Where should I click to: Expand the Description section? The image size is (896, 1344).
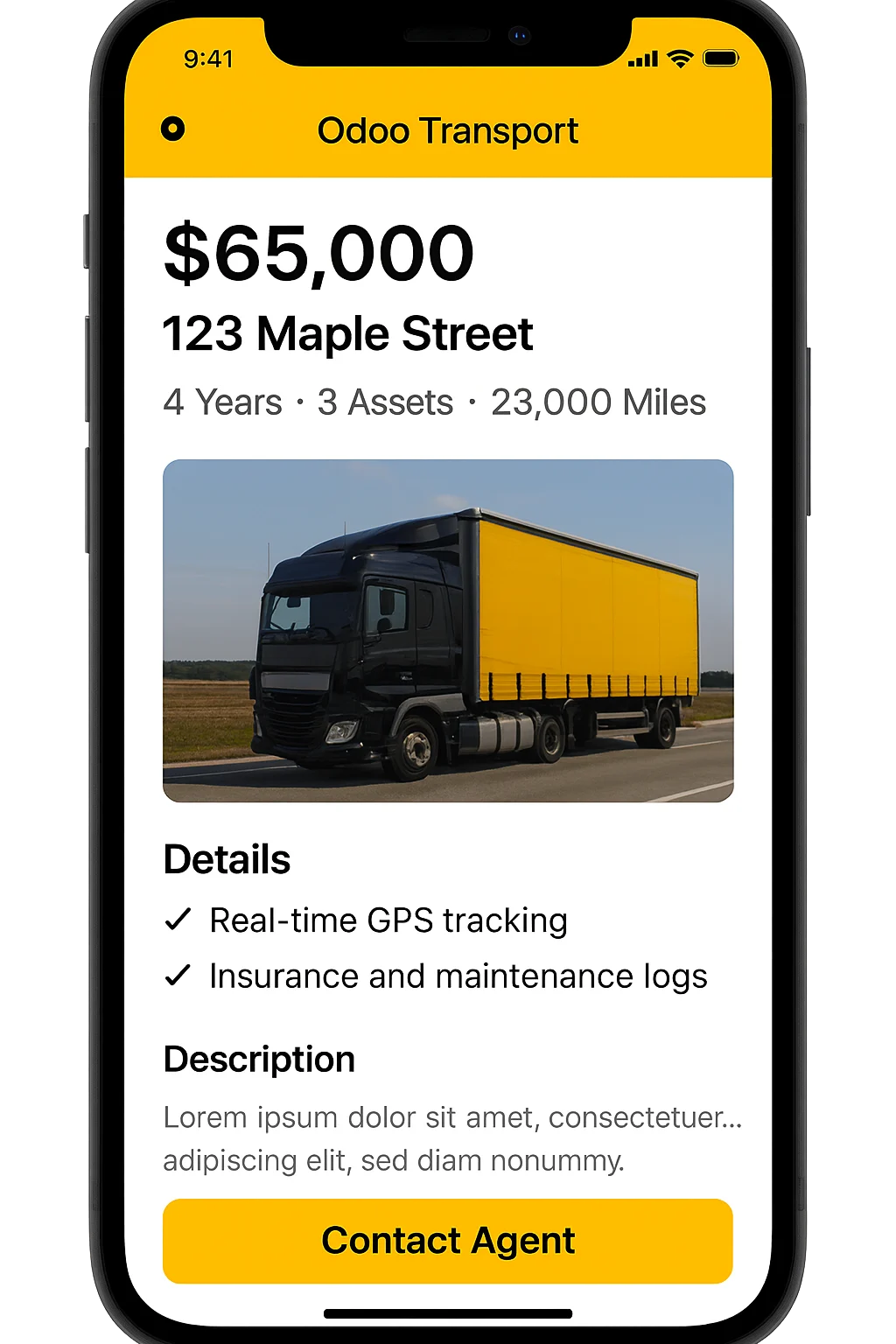click(259, 1059)
